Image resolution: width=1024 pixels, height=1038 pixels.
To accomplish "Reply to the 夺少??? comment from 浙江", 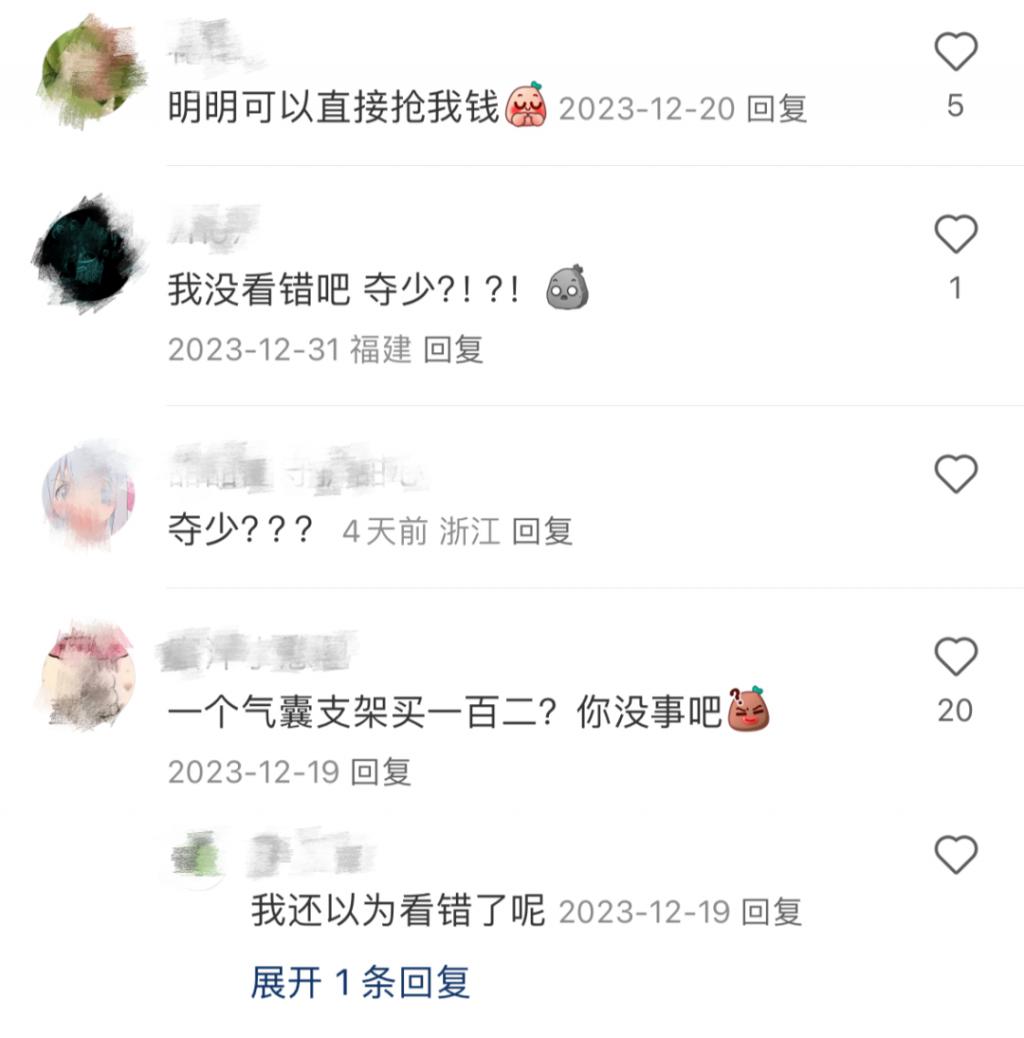I will 541,531.
